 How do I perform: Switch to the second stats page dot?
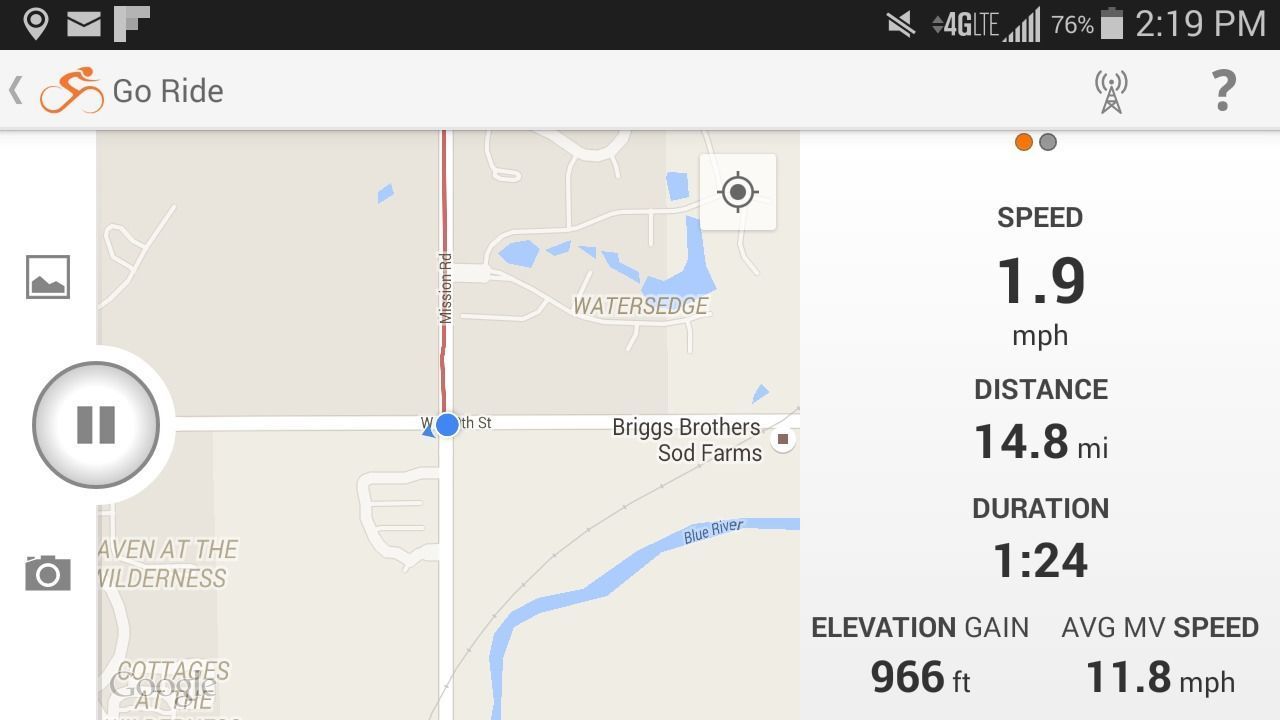tap(1048, 142)
